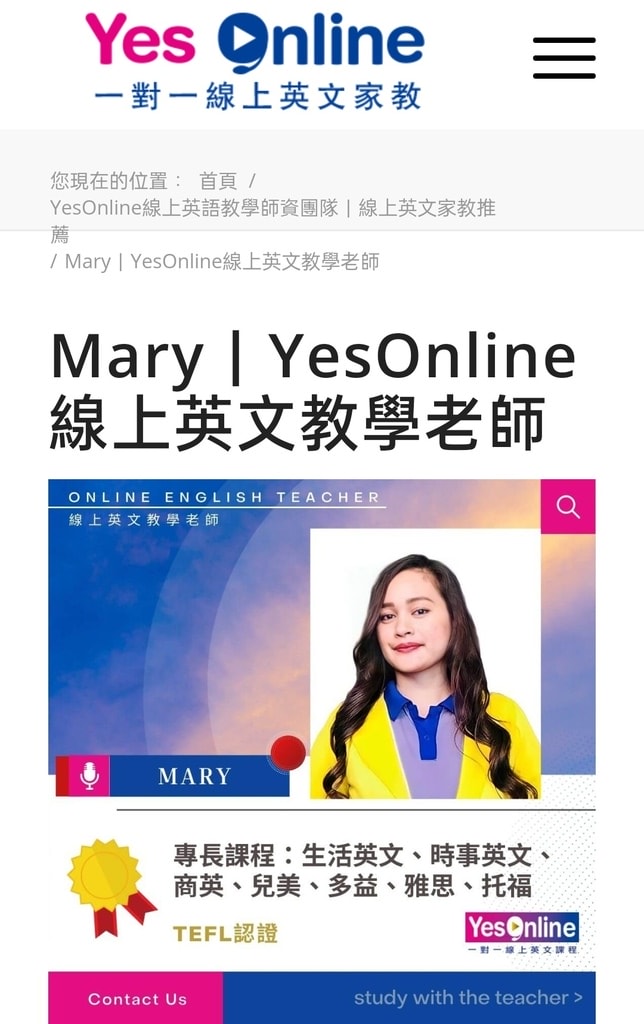Zoom Mary's image with magnifier icon
Screen dimensions: 644x1024
click(x=568, y=507)
